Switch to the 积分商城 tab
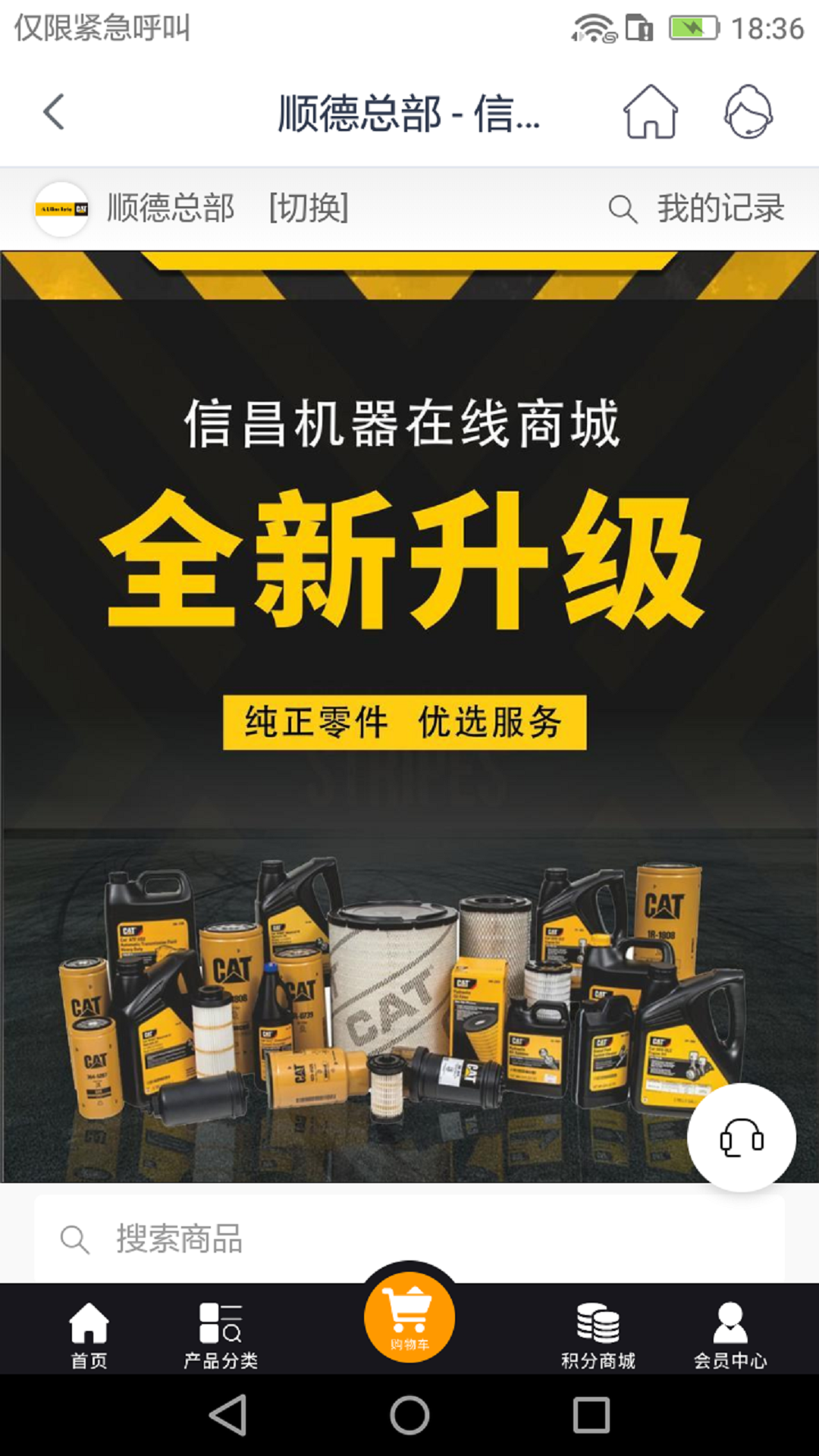The height and width of the screenshot is (1456, 819). tap(598, 1336)
